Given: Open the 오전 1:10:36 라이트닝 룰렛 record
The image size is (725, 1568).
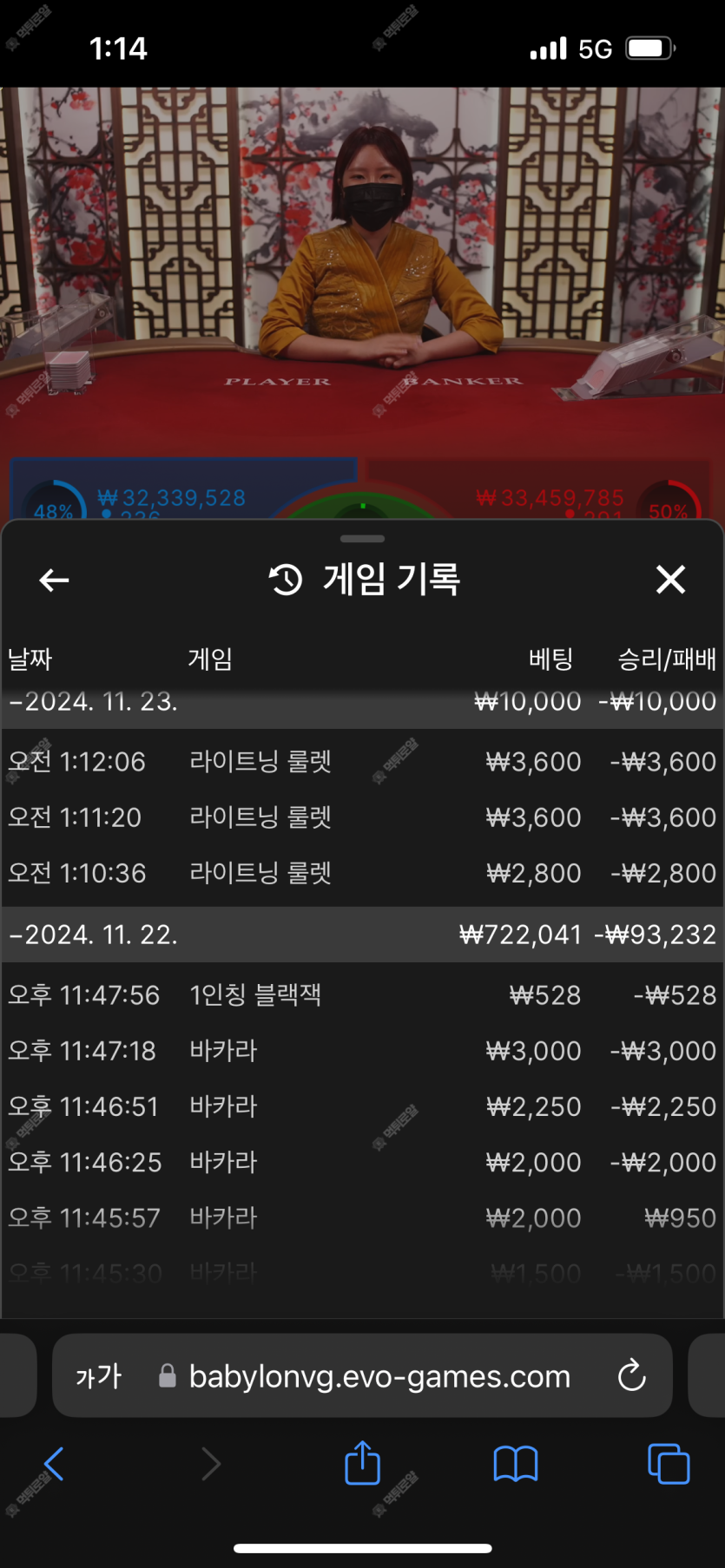Looking at the screenshot, I should [363, 873].
